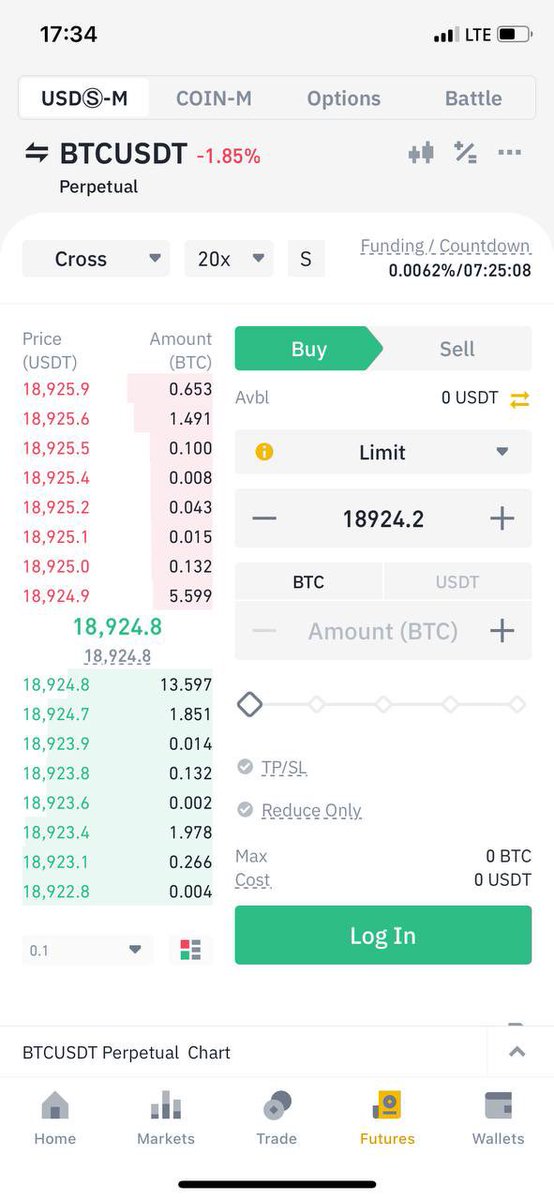Open the Limit order type dropdown

[x=383, y=452]
